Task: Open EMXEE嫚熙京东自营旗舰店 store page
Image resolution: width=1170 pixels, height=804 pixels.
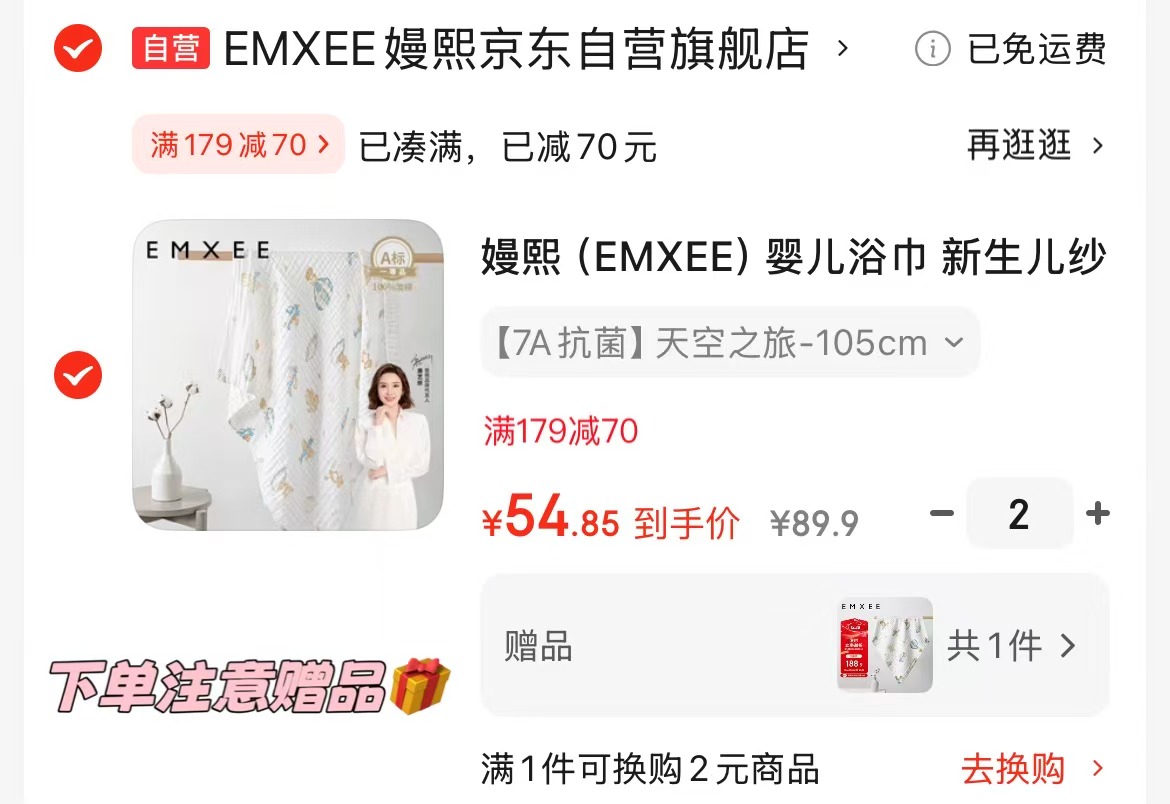Action: 515,49
